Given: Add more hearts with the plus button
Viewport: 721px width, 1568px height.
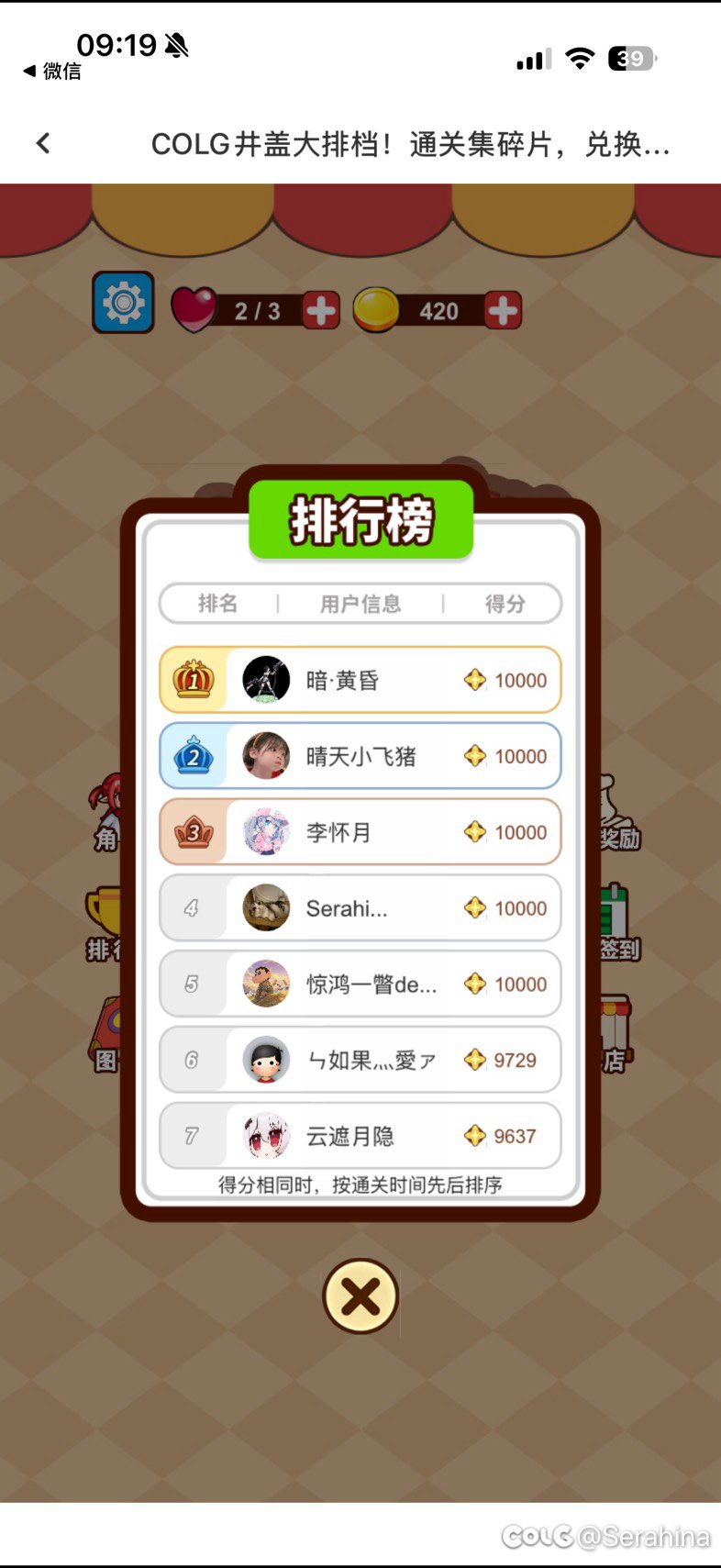Looking at the screenshot, I should tap(321, 311).
